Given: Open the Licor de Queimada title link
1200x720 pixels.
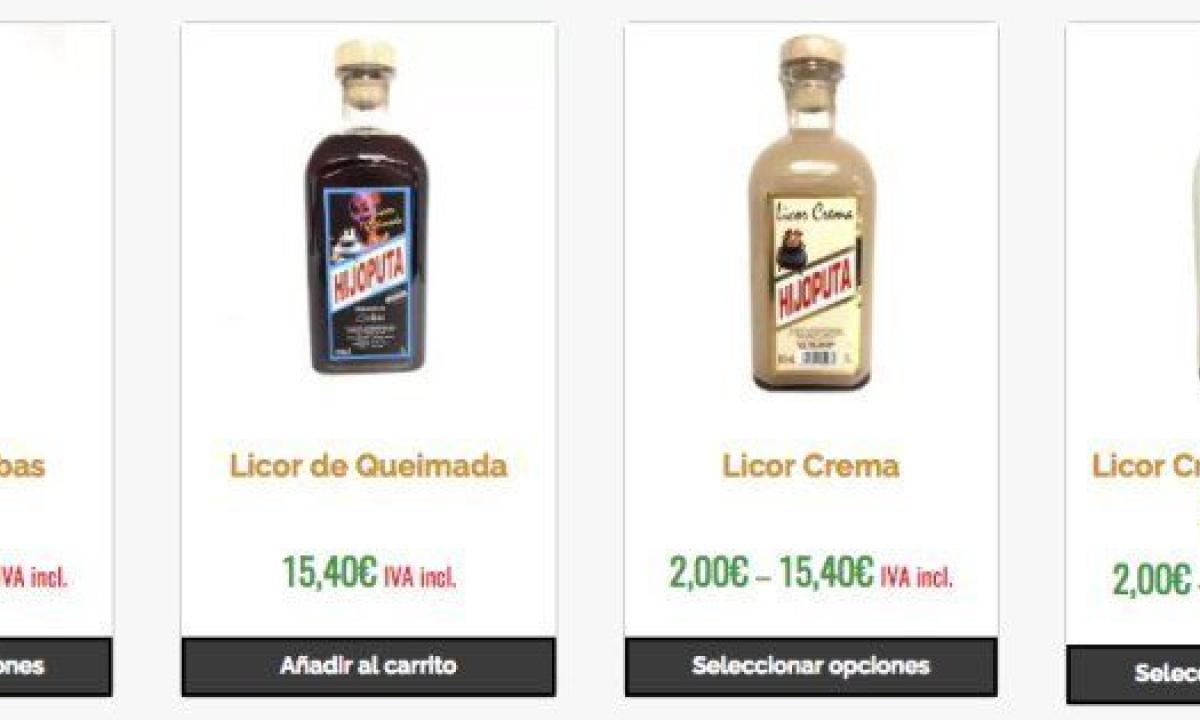Looking at the screenshot, I should point(368,466).
